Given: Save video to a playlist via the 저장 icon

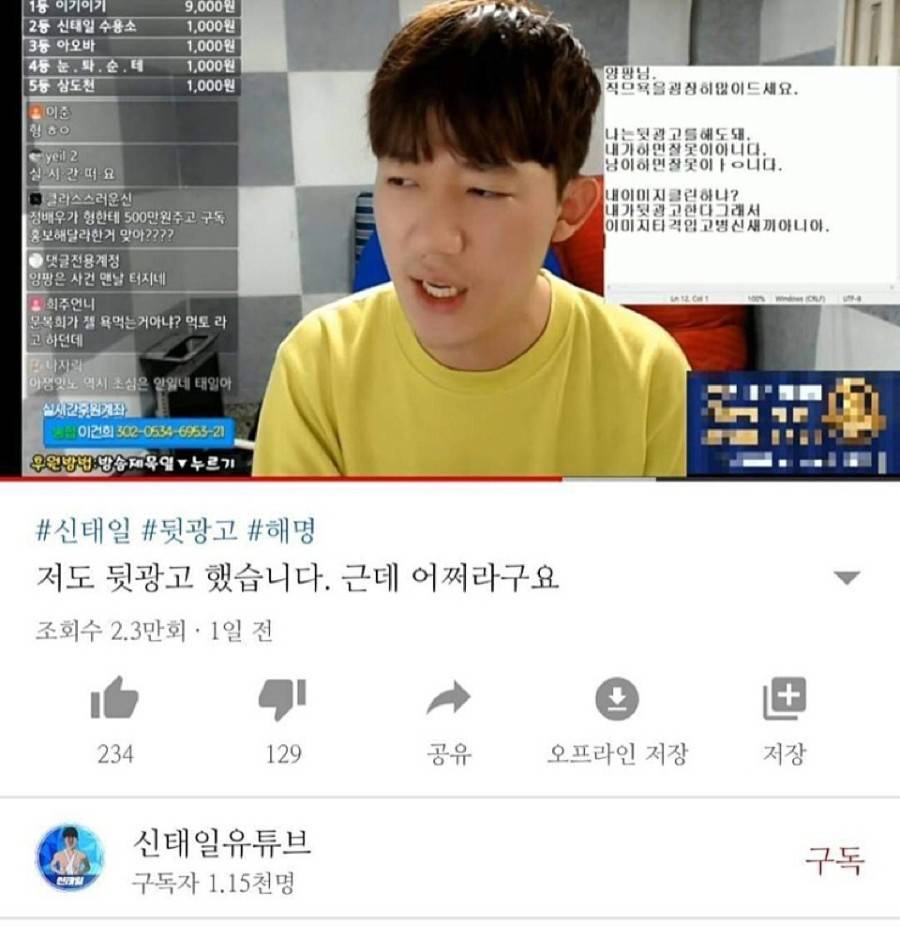Looking at the screenshot, I should point(783,700).
